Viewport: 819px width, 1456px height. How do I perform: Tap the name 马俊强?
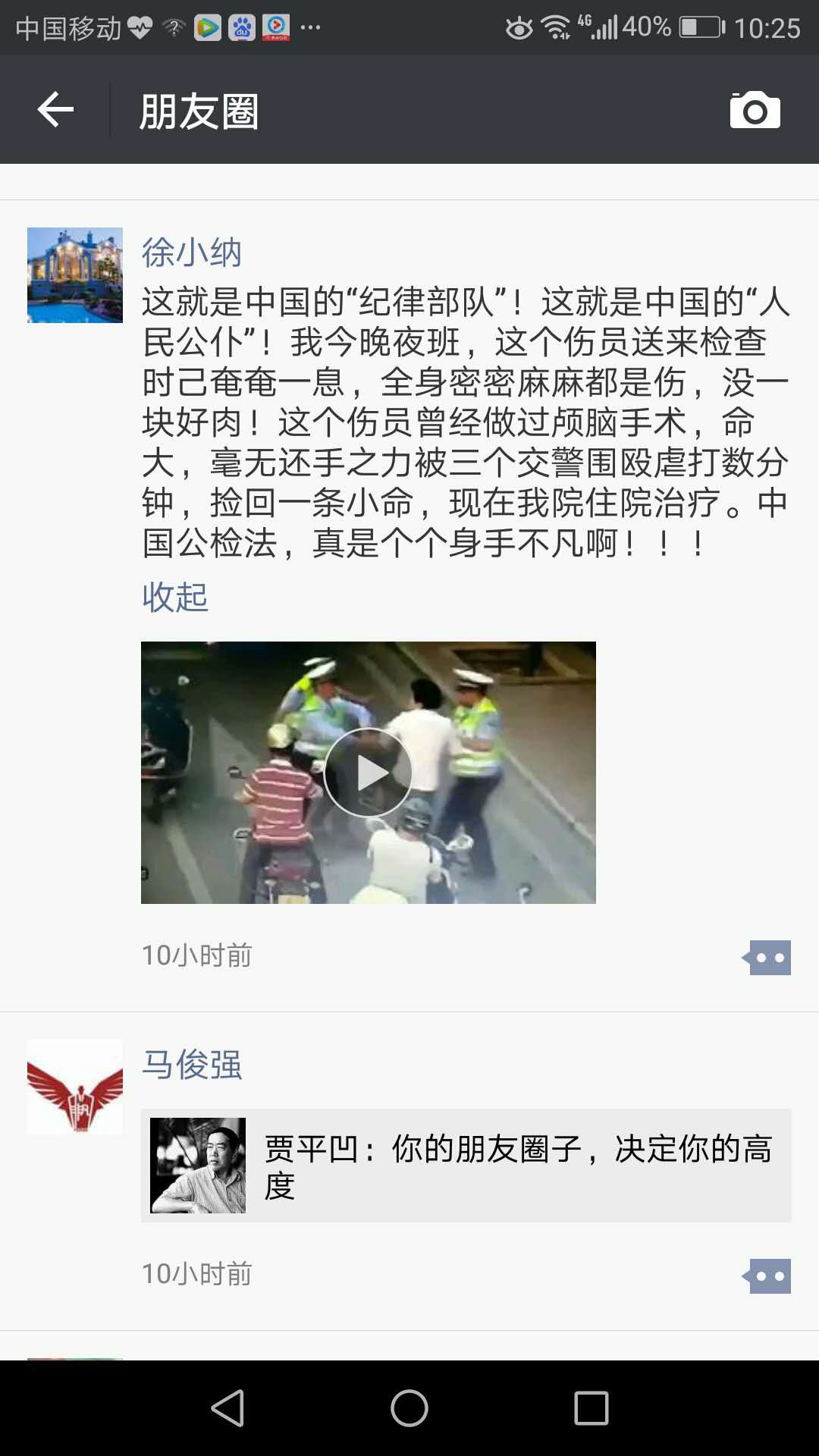(192, 1065)
